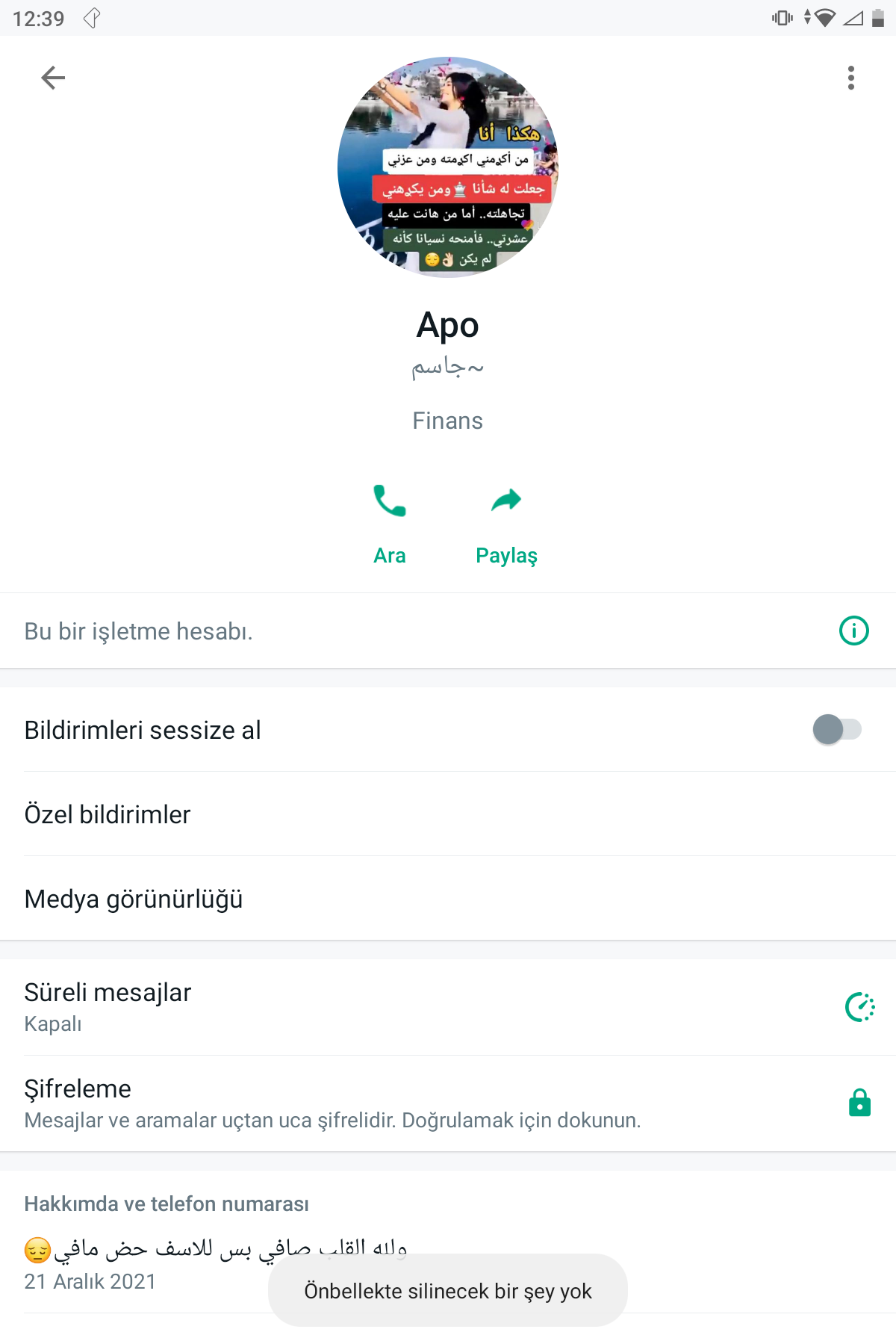Toggle Bildirimleri sessize al switch
896x1338 pixels.
836,729
